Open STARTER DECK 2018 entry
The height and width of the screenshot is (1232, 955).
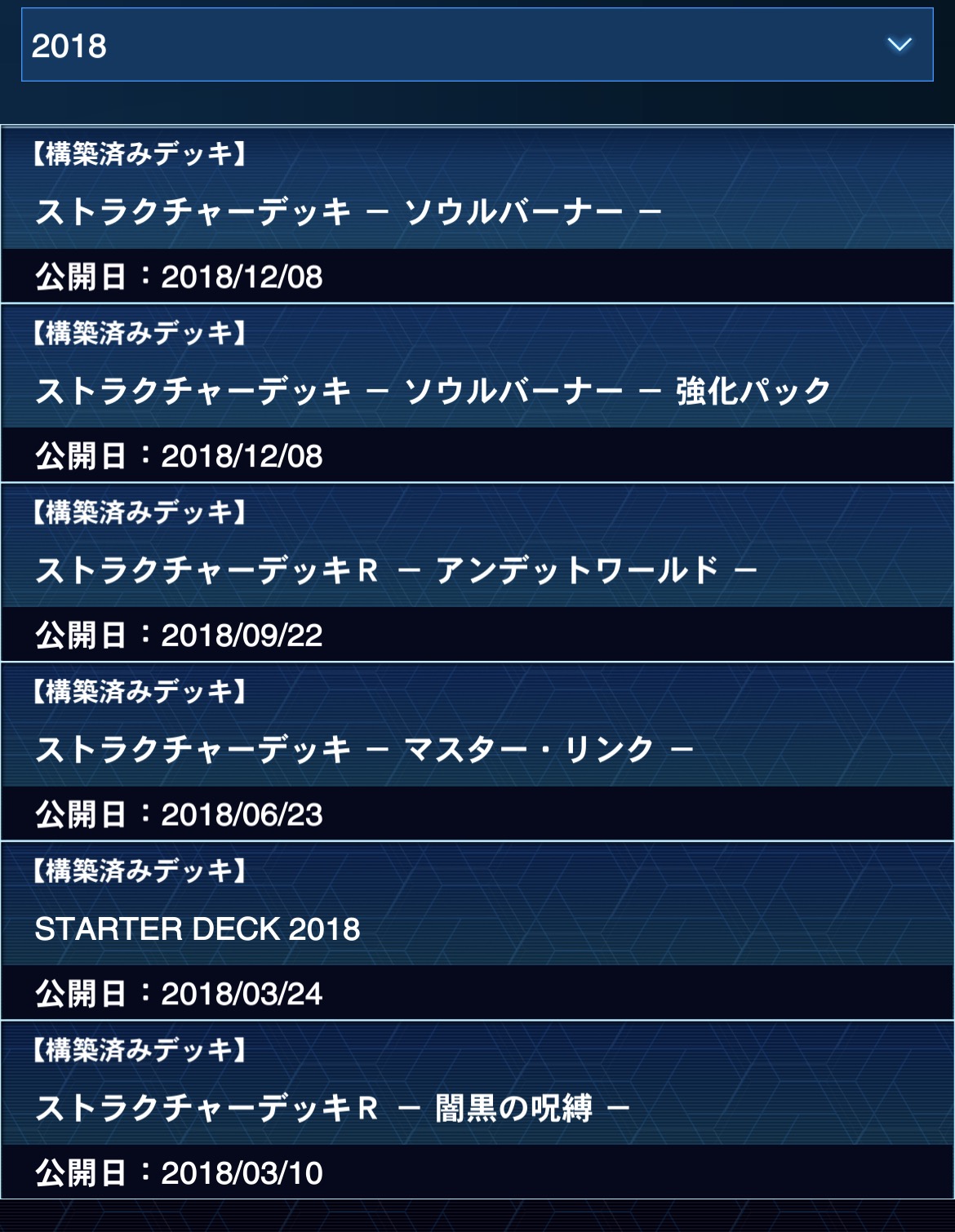(x=198, y=929)
